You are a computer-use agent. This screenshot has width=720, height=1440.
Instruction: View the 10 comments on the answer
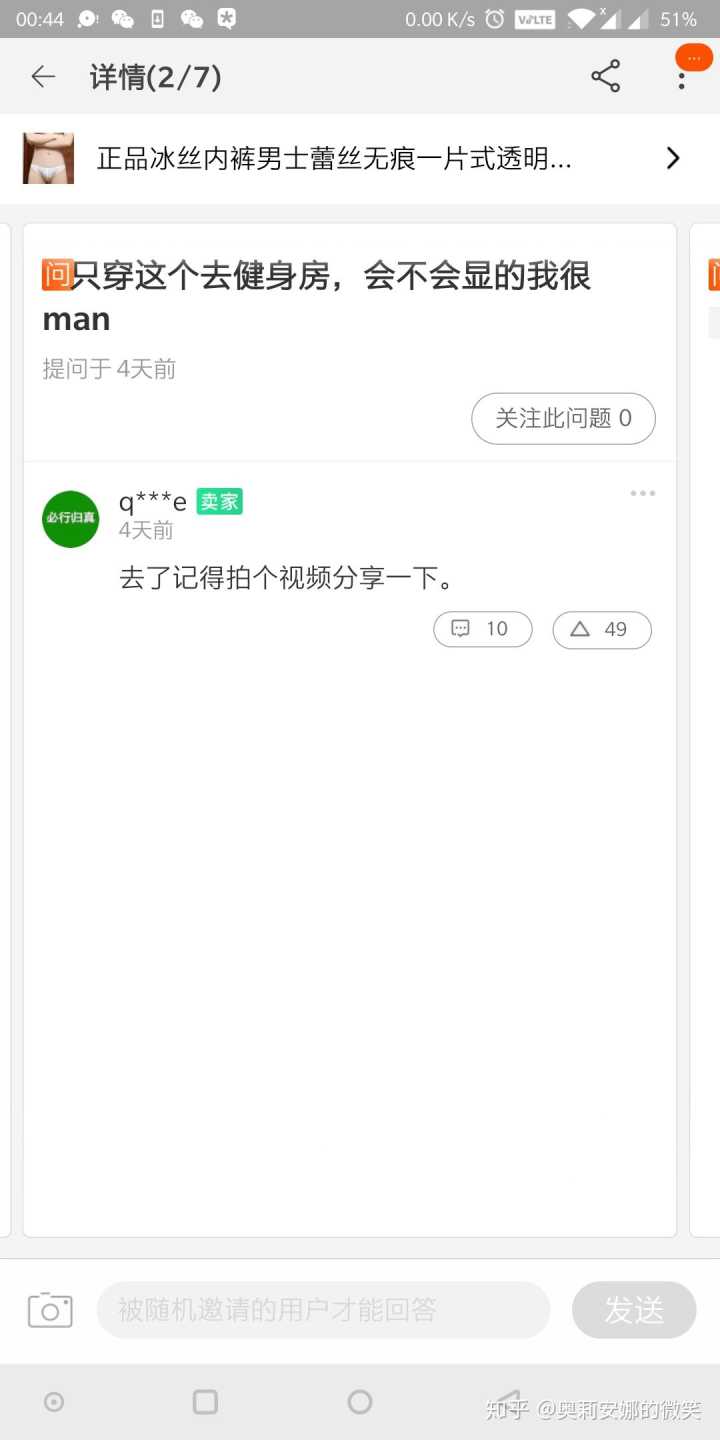[483, 629]
